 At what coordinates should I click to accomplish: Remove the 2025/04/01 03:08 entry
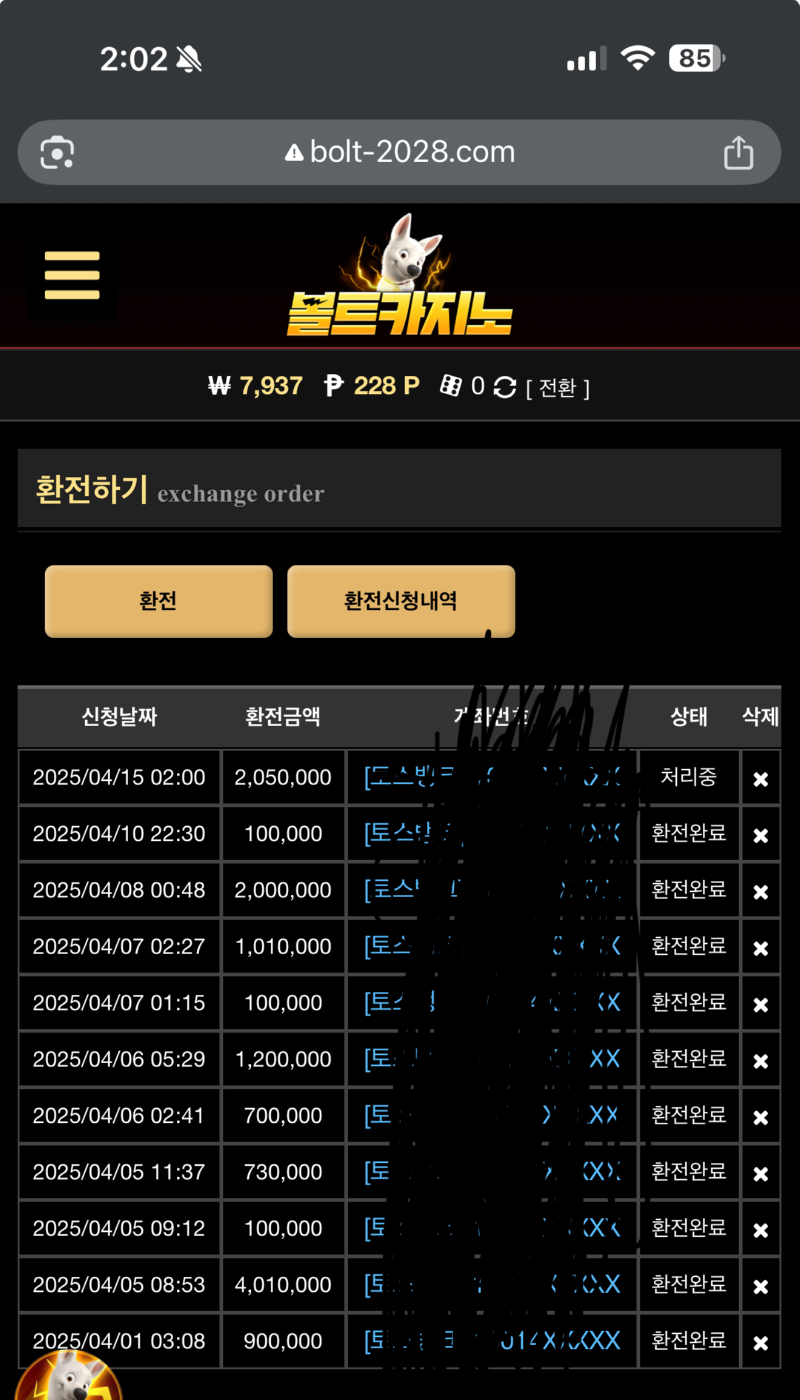(760, 1343)
